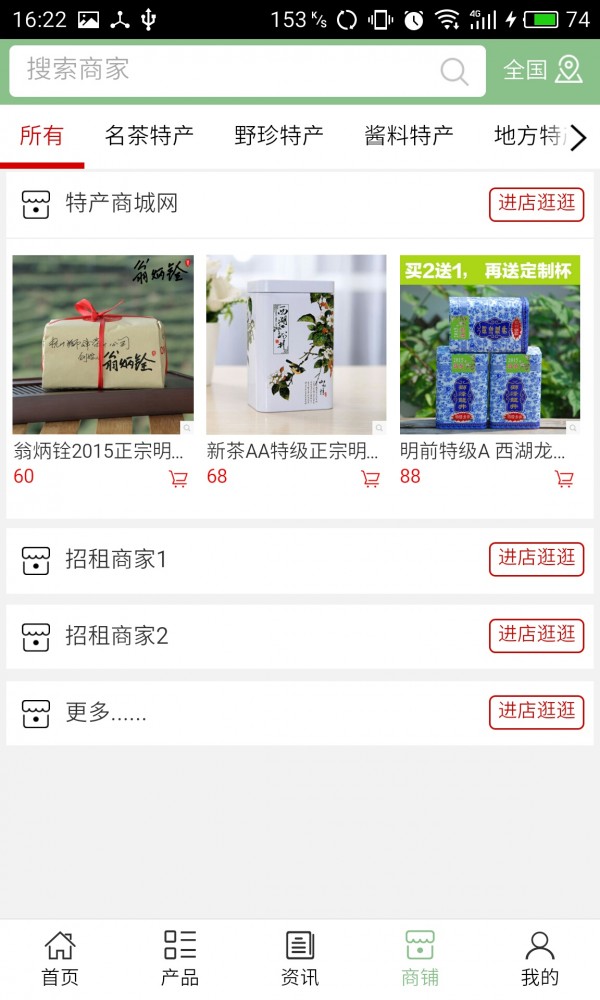Select the 野珍特产 category tab

pyautogui.click(x=279, y=136)
